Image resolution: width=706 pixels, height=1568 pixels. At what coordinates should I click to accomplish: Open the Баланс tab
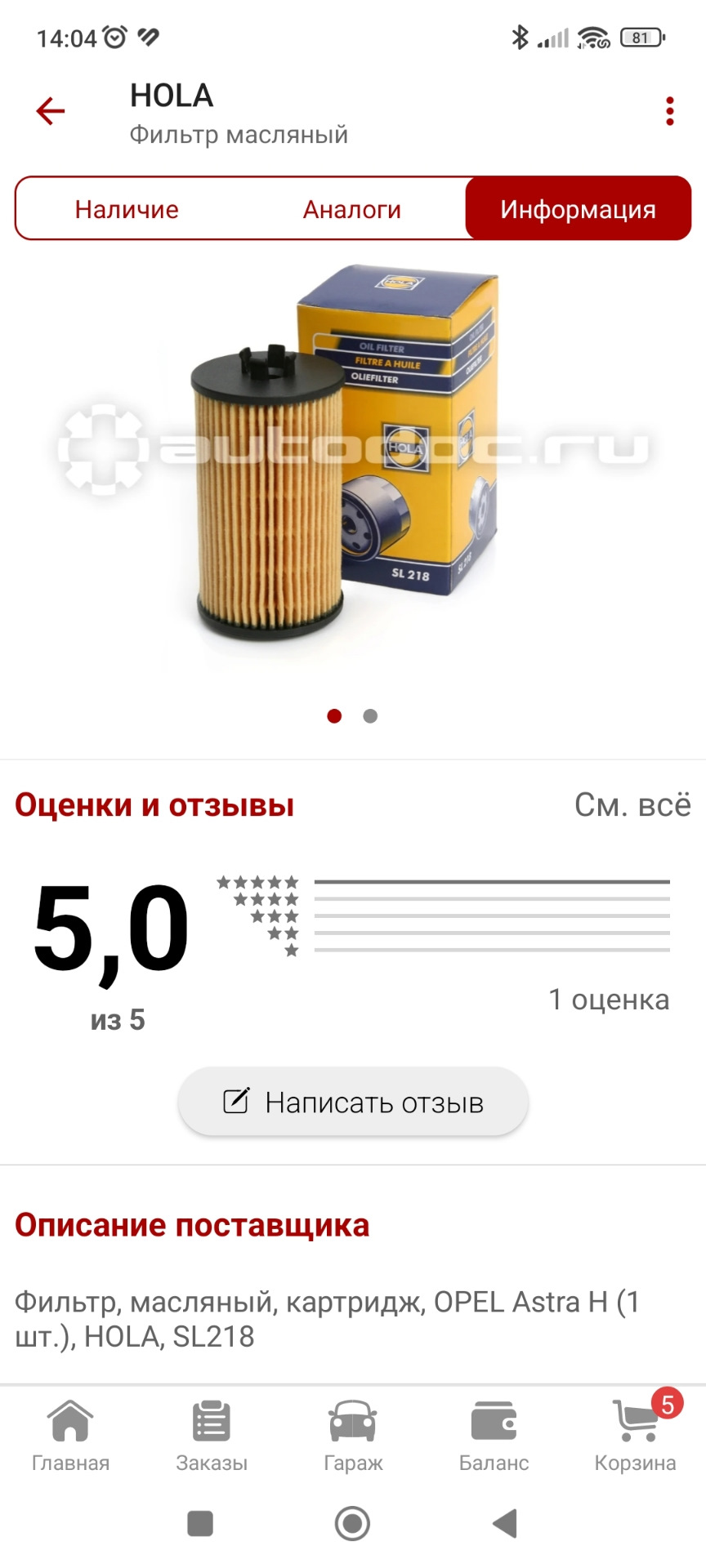[494, 1436]
